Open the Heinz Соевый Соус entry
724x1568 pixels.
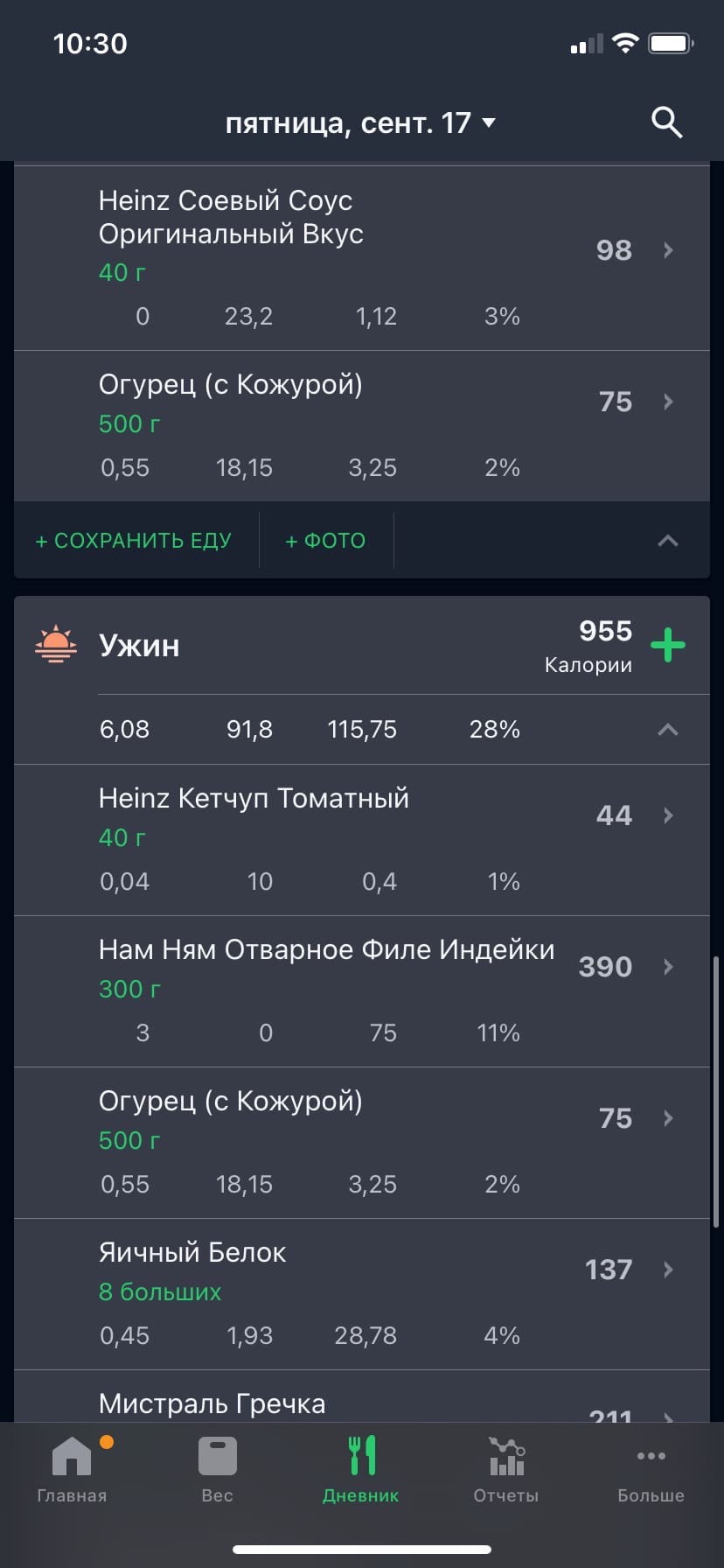361,254
